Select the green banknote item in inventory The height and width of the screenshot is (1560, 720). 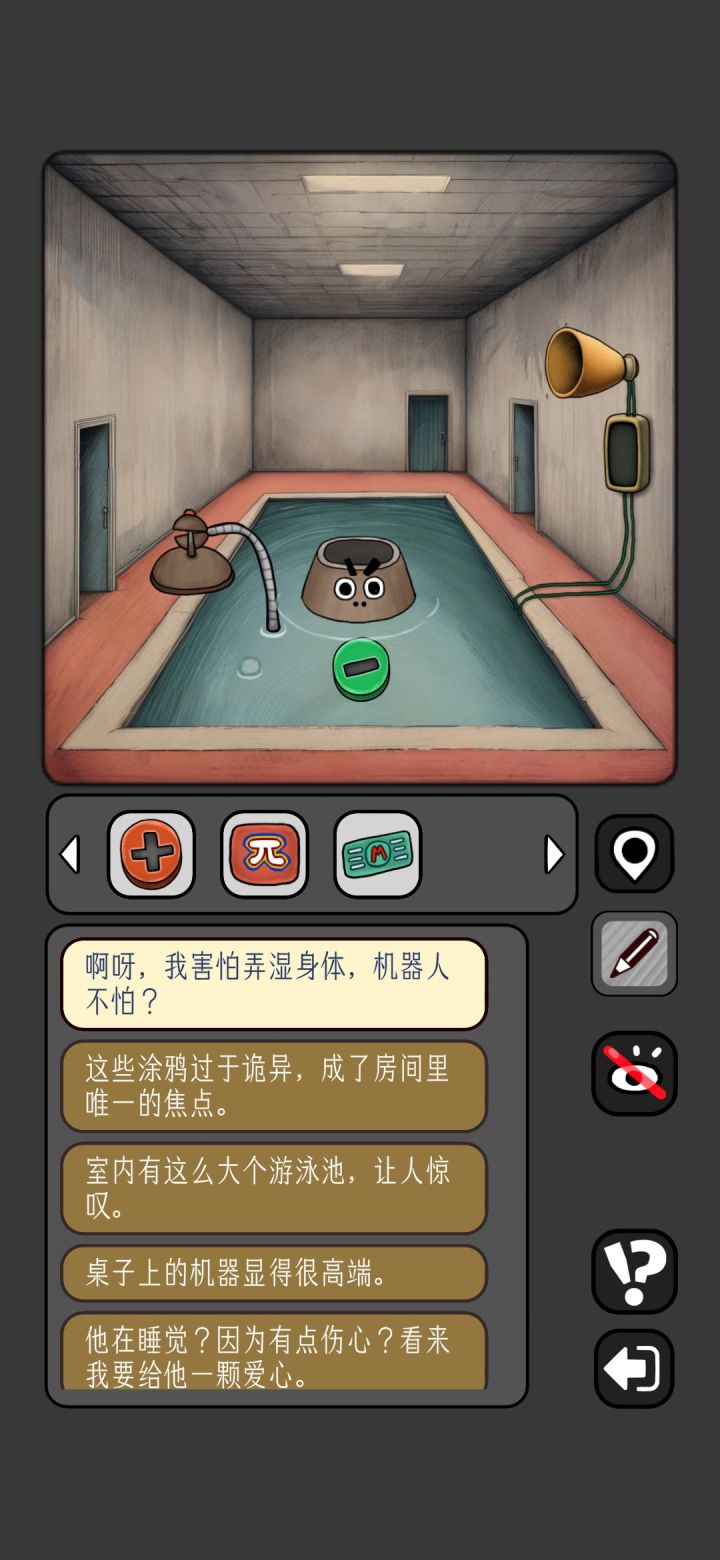[x=379, y=854]
